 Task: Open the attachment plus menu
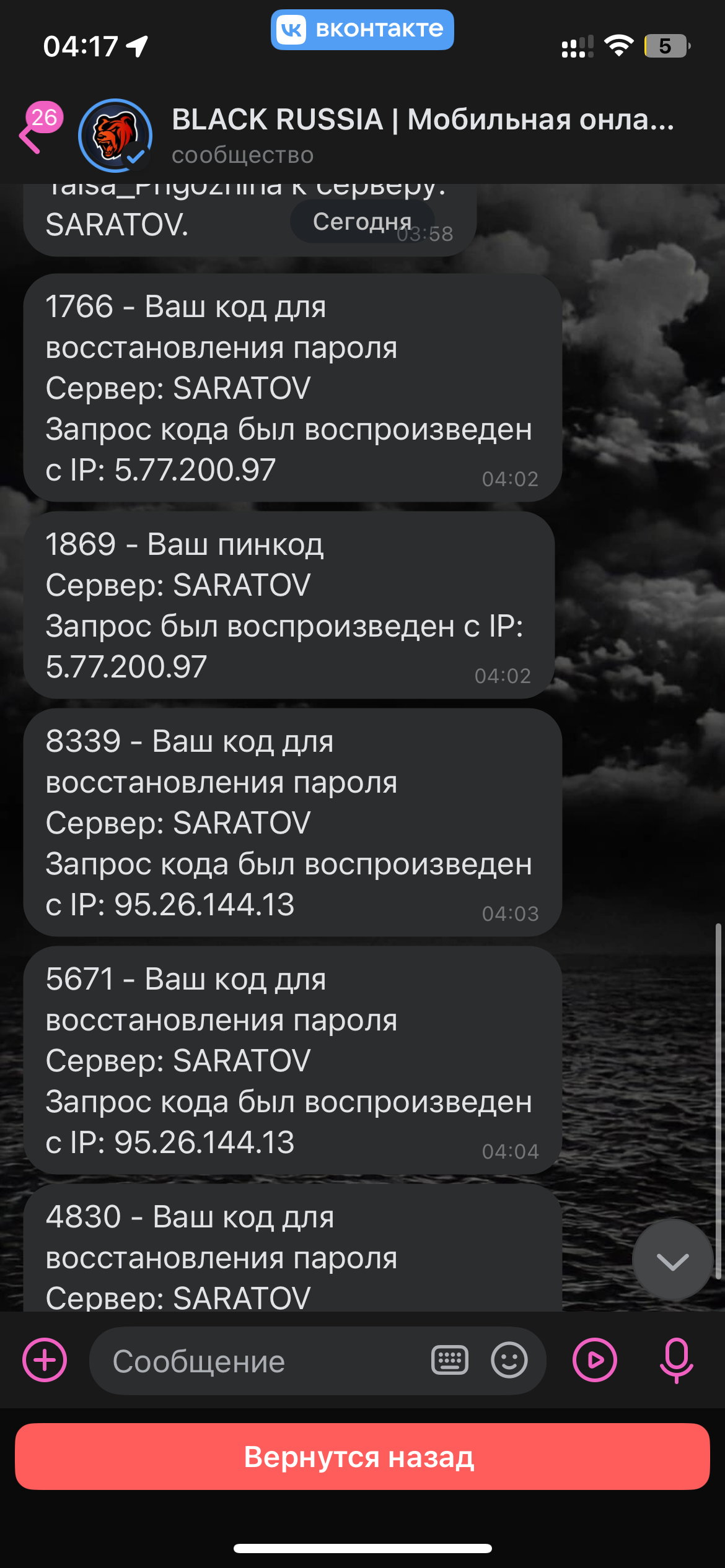tap(45, 1361)
